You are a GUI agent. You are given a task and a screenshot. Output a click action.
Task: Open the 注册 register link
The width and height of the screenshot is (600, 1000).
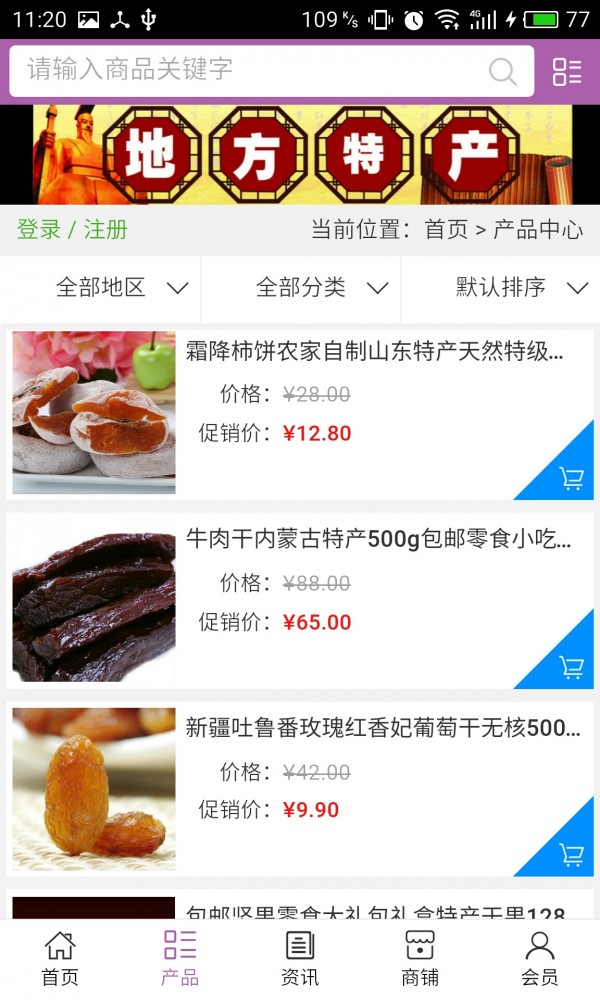tap(106, 229)
